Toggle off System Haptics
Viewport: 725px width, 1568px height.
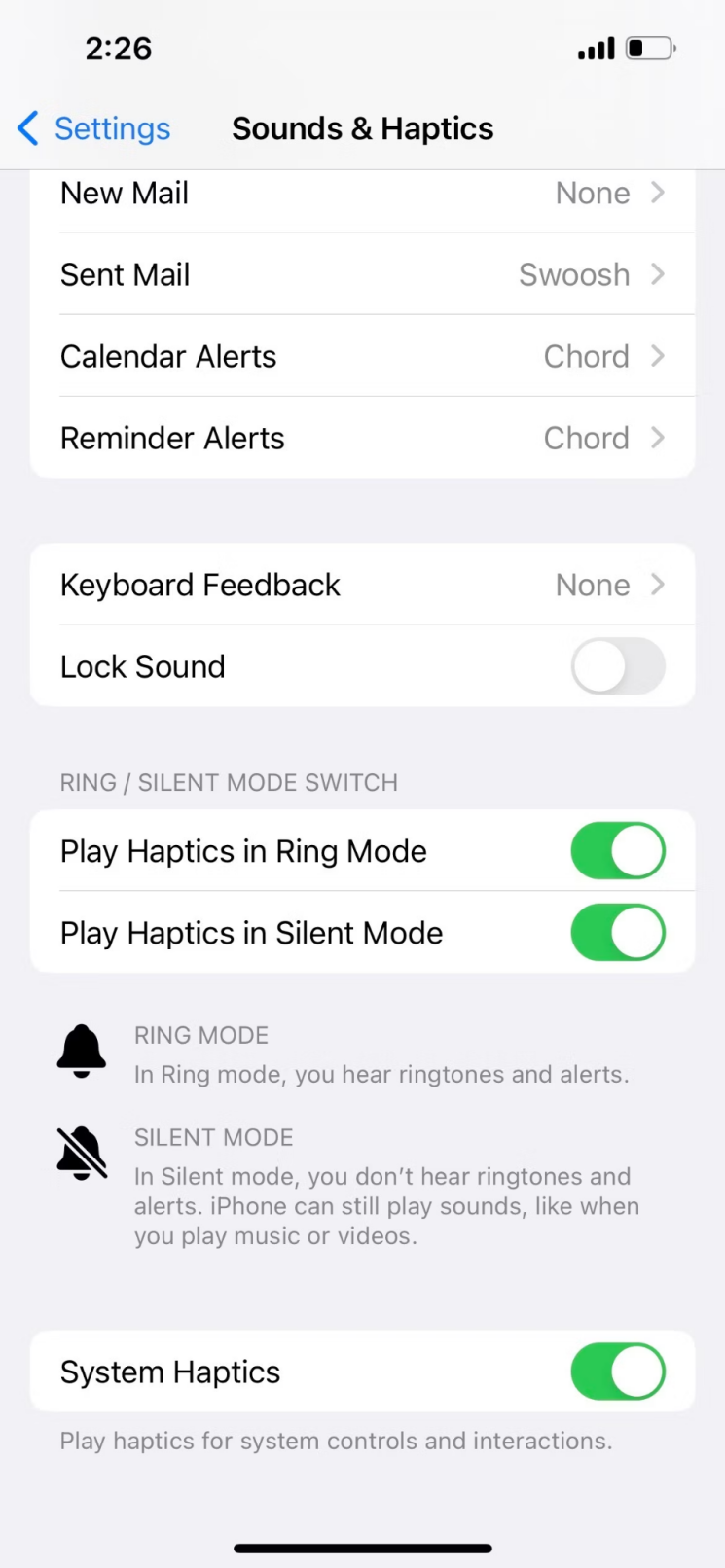(x=617, y=1372)
